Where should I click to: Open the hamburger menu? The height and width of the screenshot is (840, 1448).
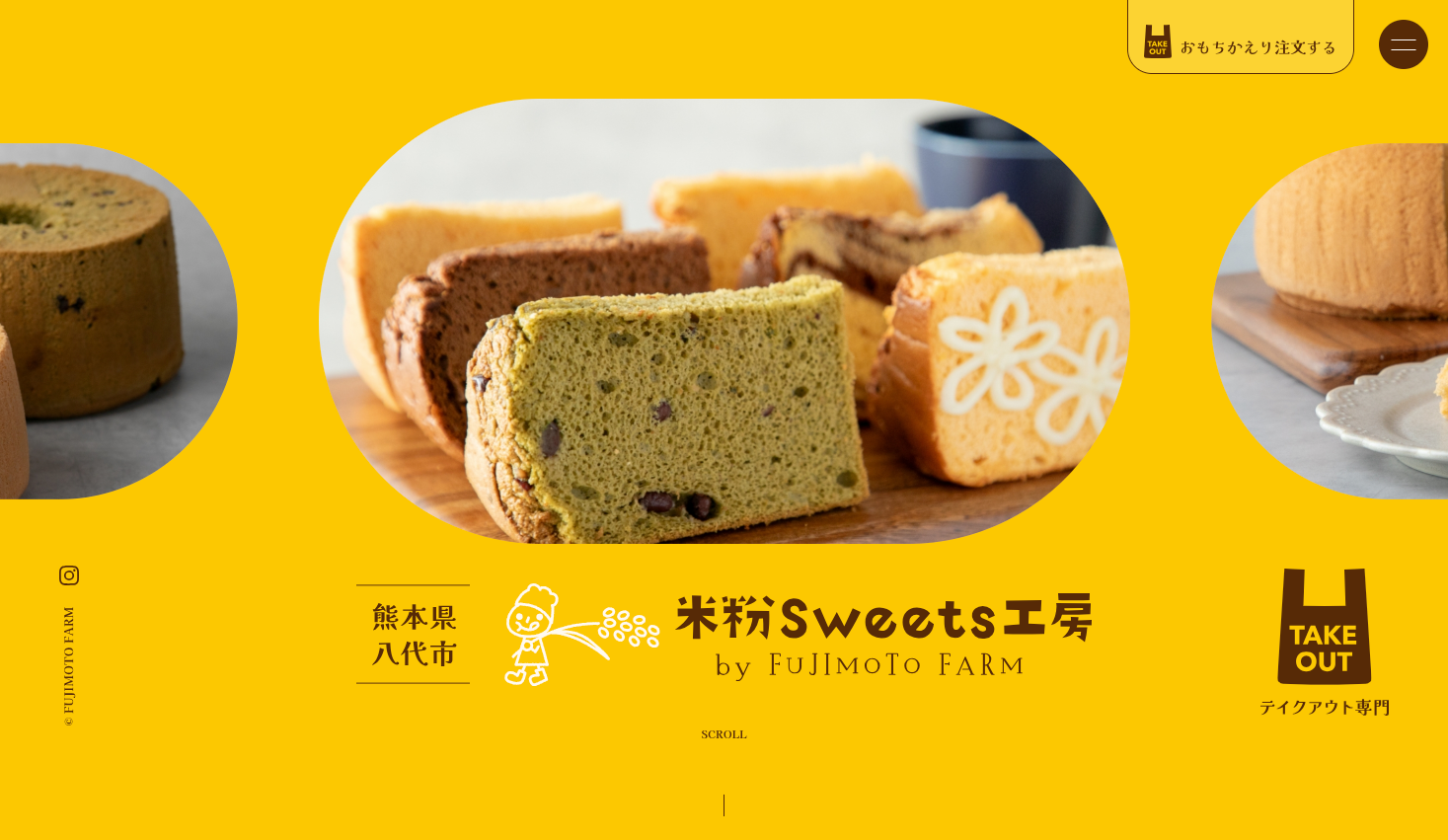click(1403, 44)
